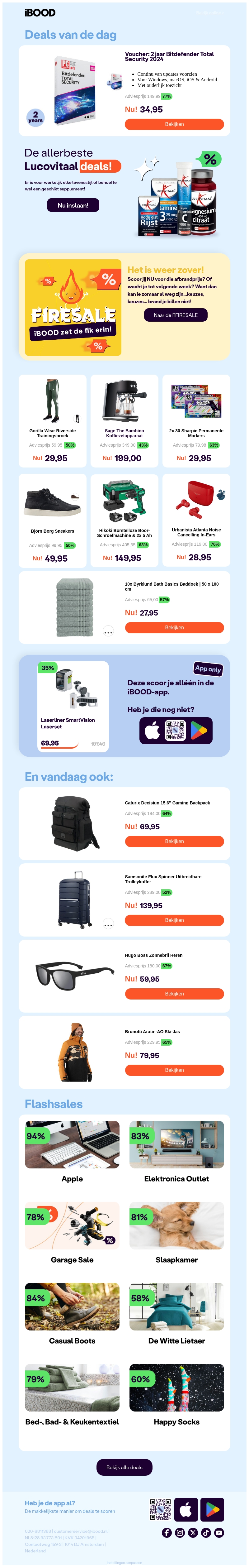
Task: Open the Björn Borg Sneakers deal card
Action: pyautogui.click(x=53, y=520)
